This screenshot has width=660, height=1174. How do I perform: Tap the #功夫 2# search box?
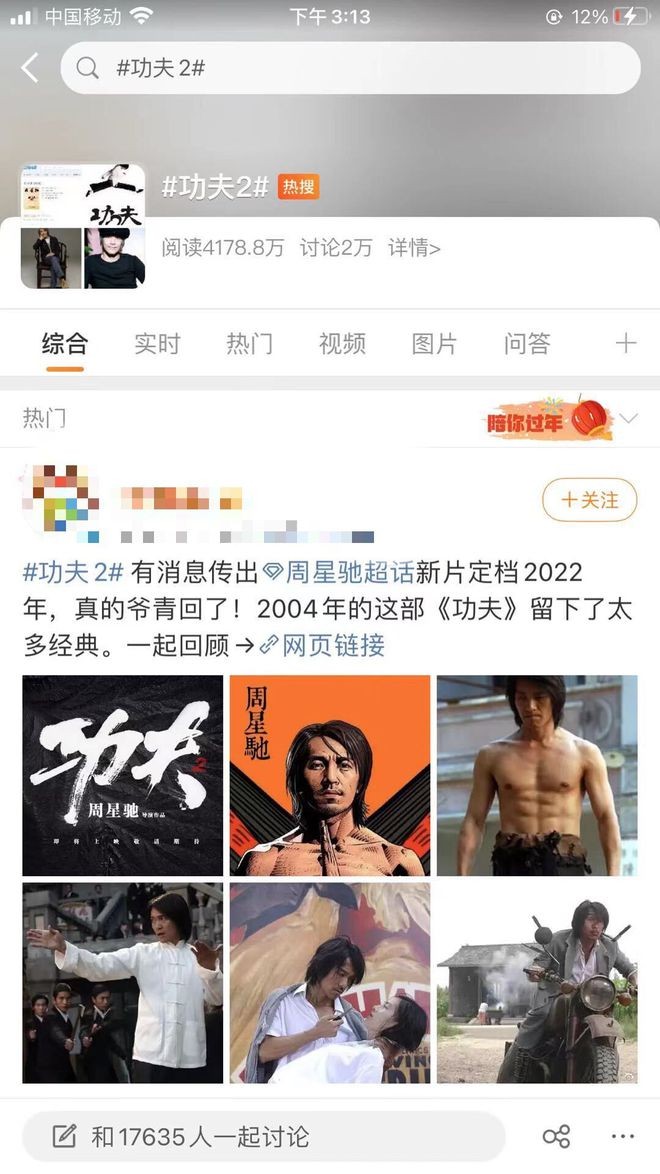click(350, 68)
